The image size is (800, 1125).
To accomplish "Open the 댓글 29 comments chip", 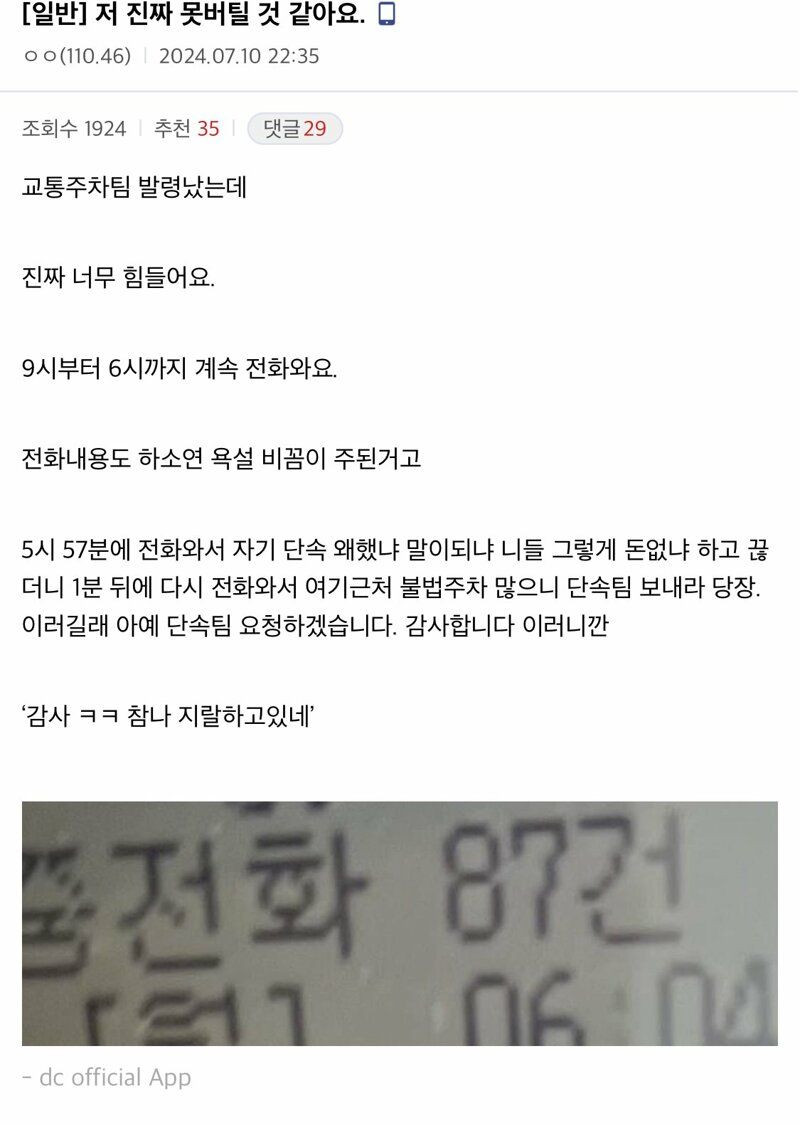I will point(294,129).
